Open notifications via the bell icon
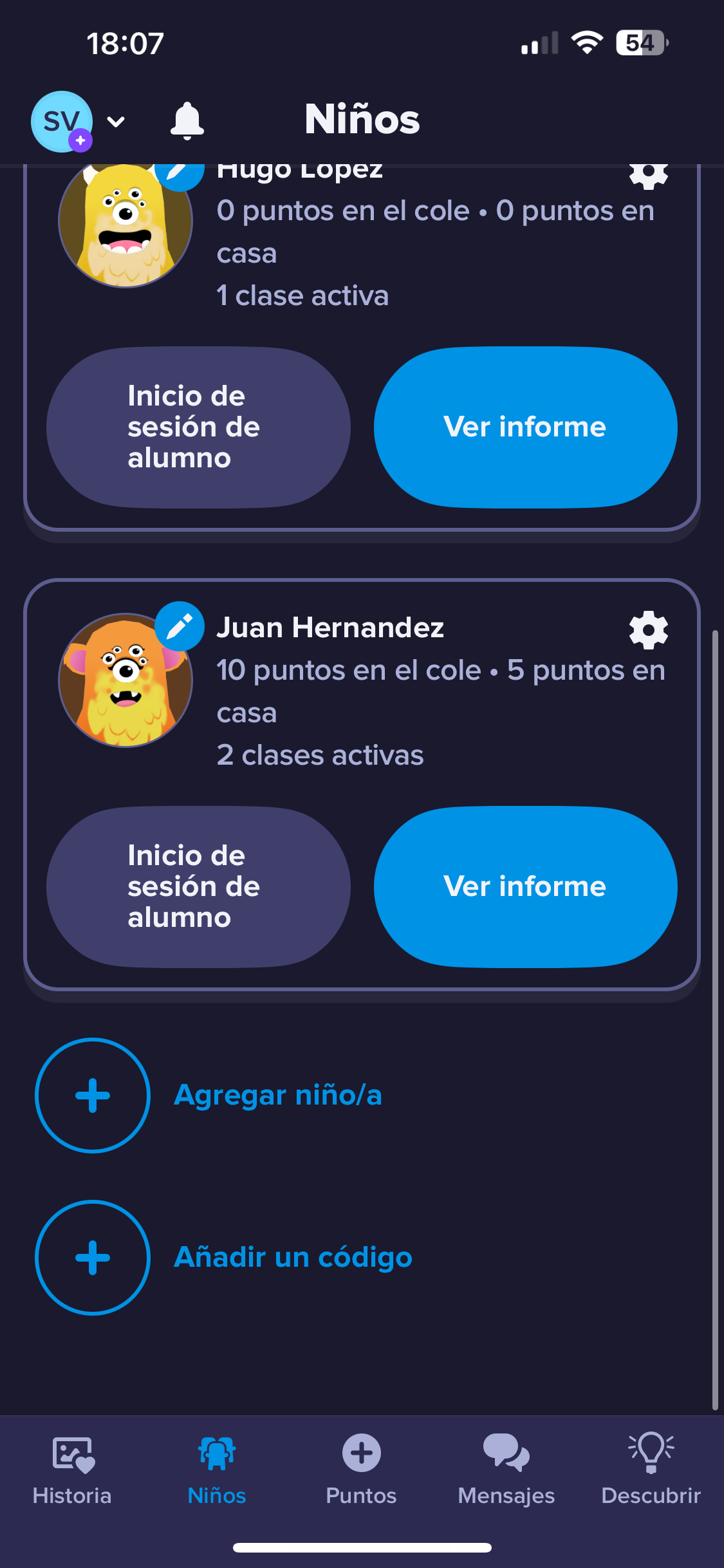This screenshot has width=724, height=1568. 187,121
